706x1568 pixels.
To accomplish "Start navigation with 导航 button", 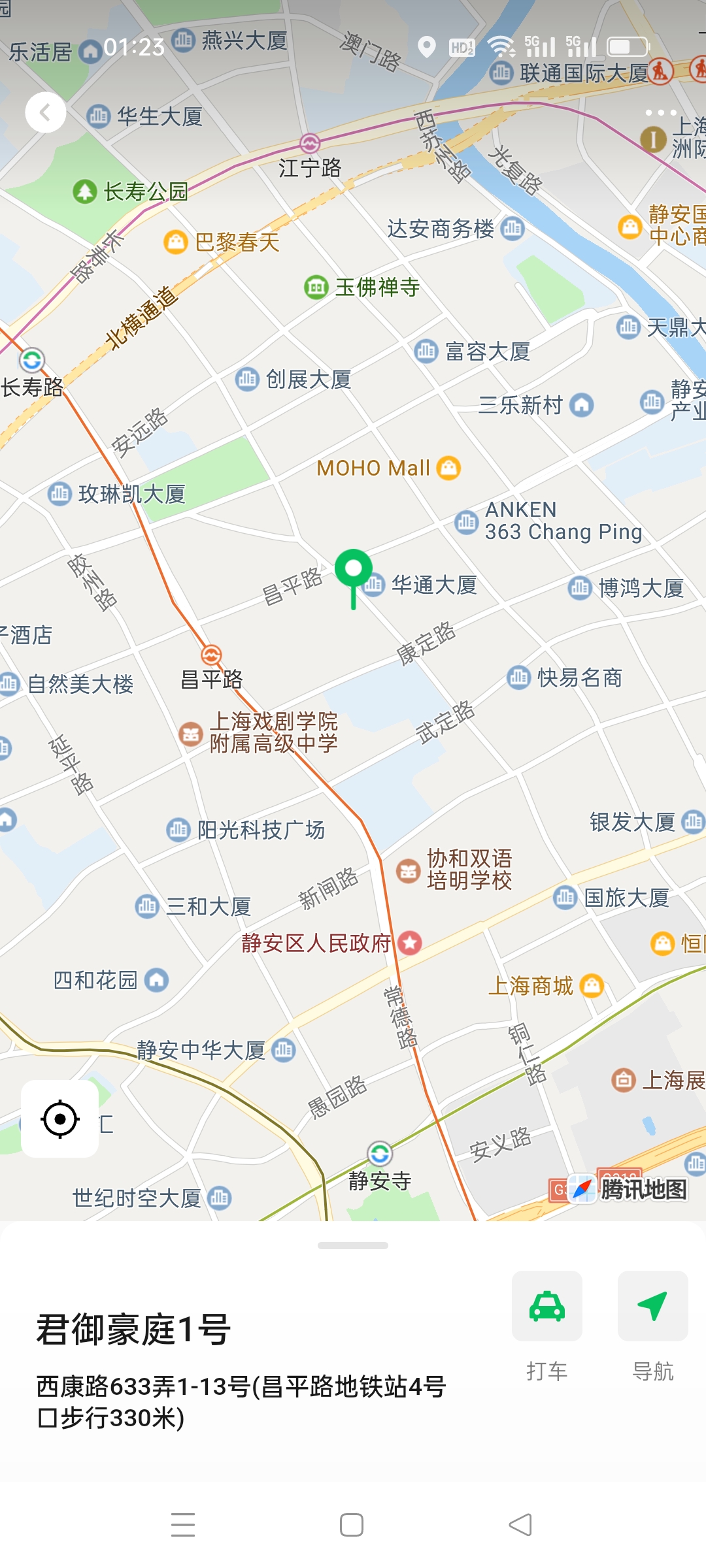I will coord(652,1307).
